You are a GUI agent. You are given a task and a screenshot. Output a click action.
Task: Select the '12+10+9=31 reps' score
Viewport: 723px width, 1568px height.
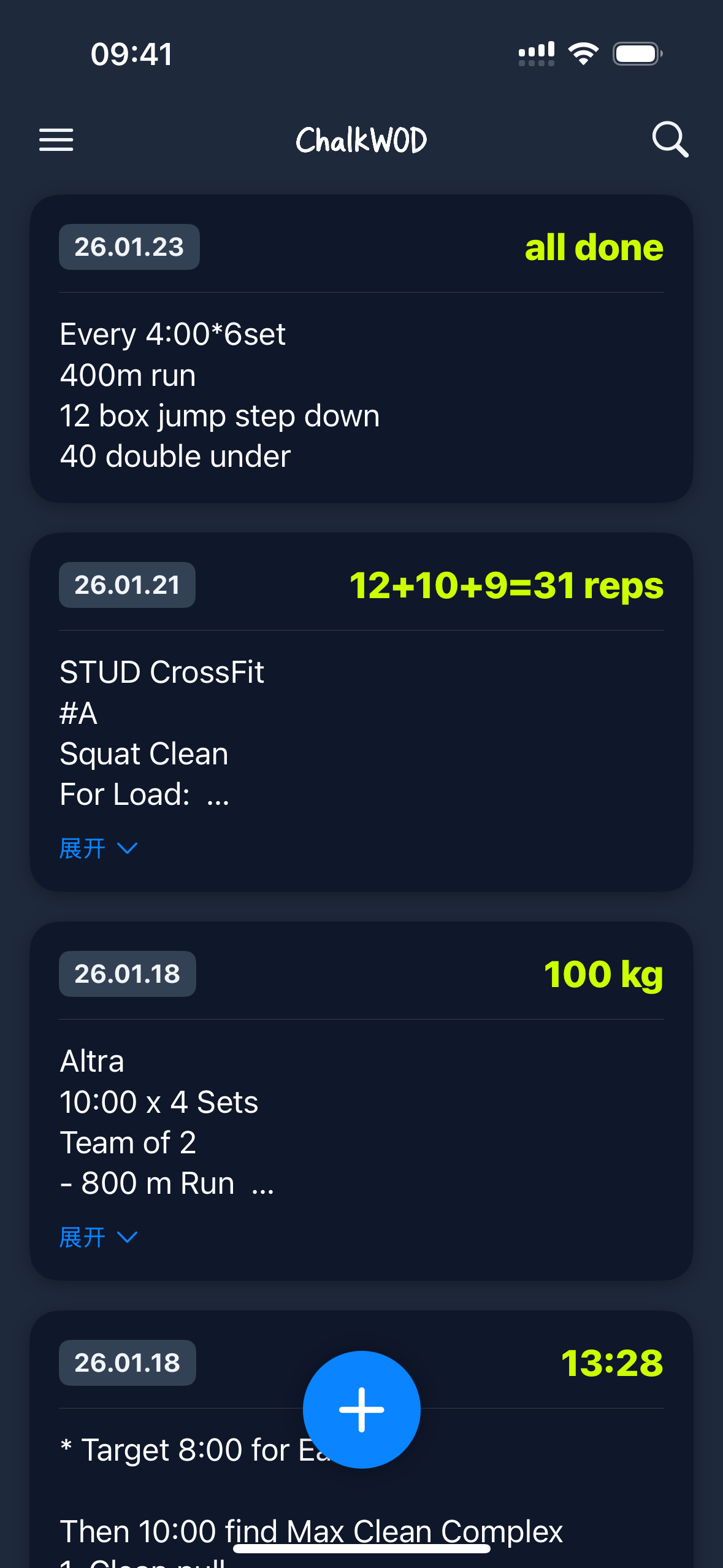(x=506, y=585)
